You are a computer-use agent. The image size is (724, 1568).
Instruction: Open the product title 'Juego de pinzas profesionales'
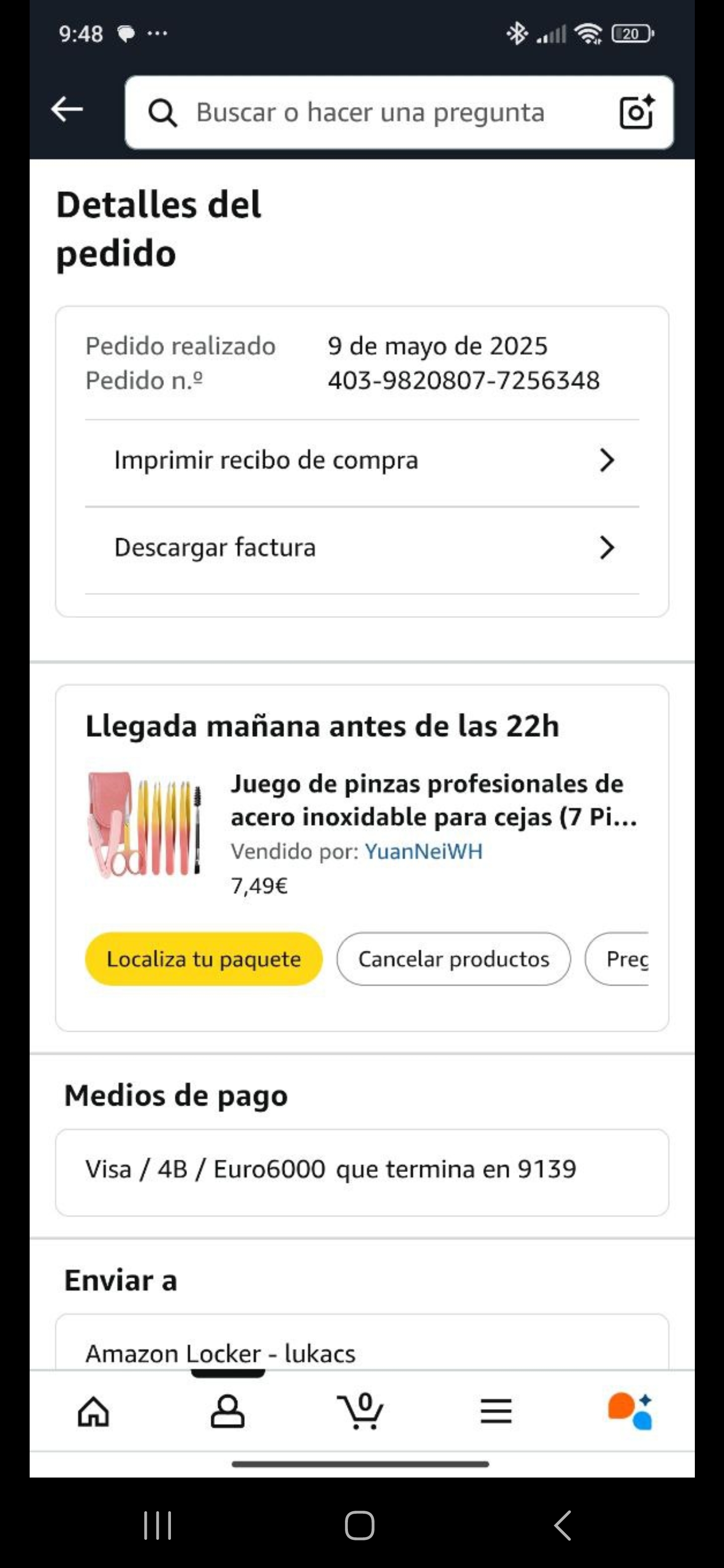[x=433, y=800]
